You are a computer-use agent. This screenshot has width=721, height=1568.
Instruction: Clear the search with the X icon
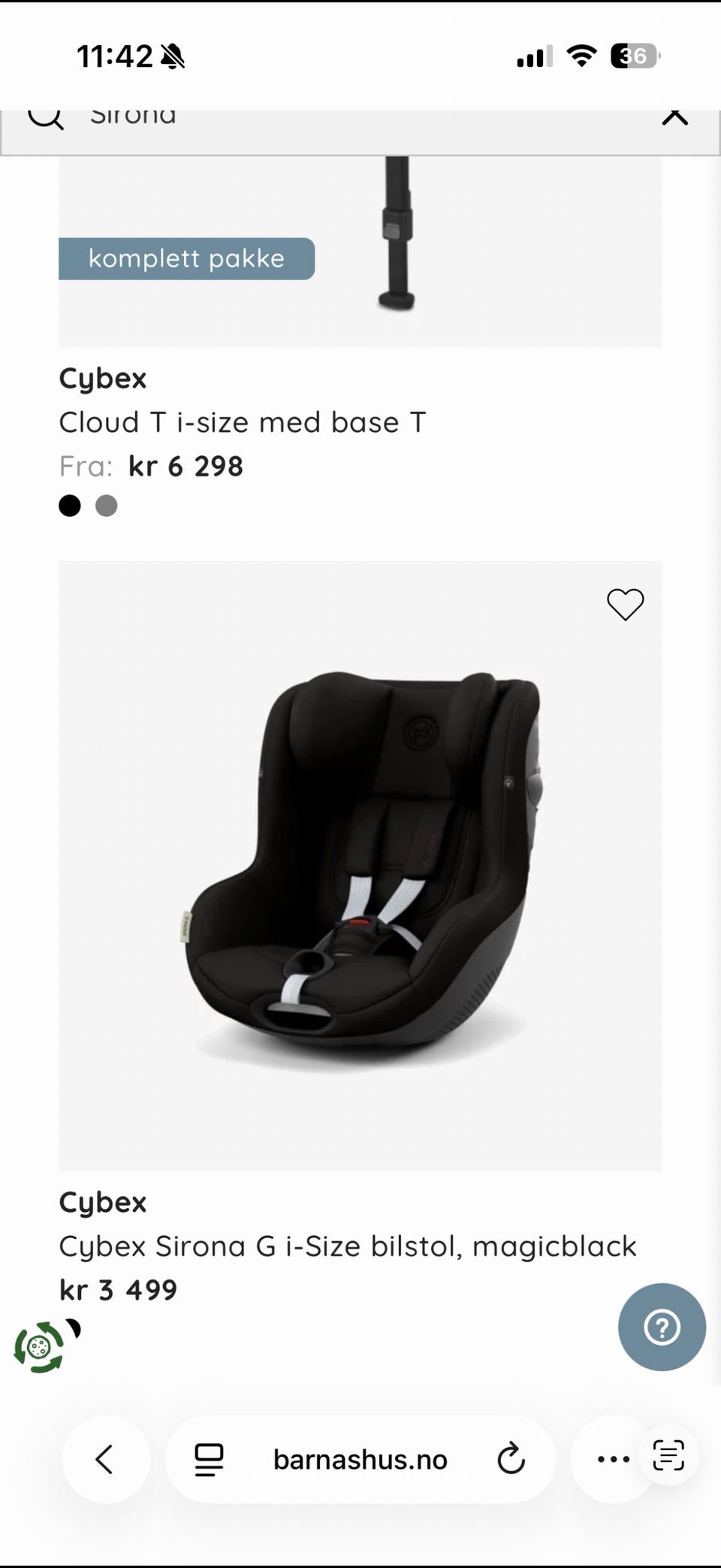coord(674,117)
